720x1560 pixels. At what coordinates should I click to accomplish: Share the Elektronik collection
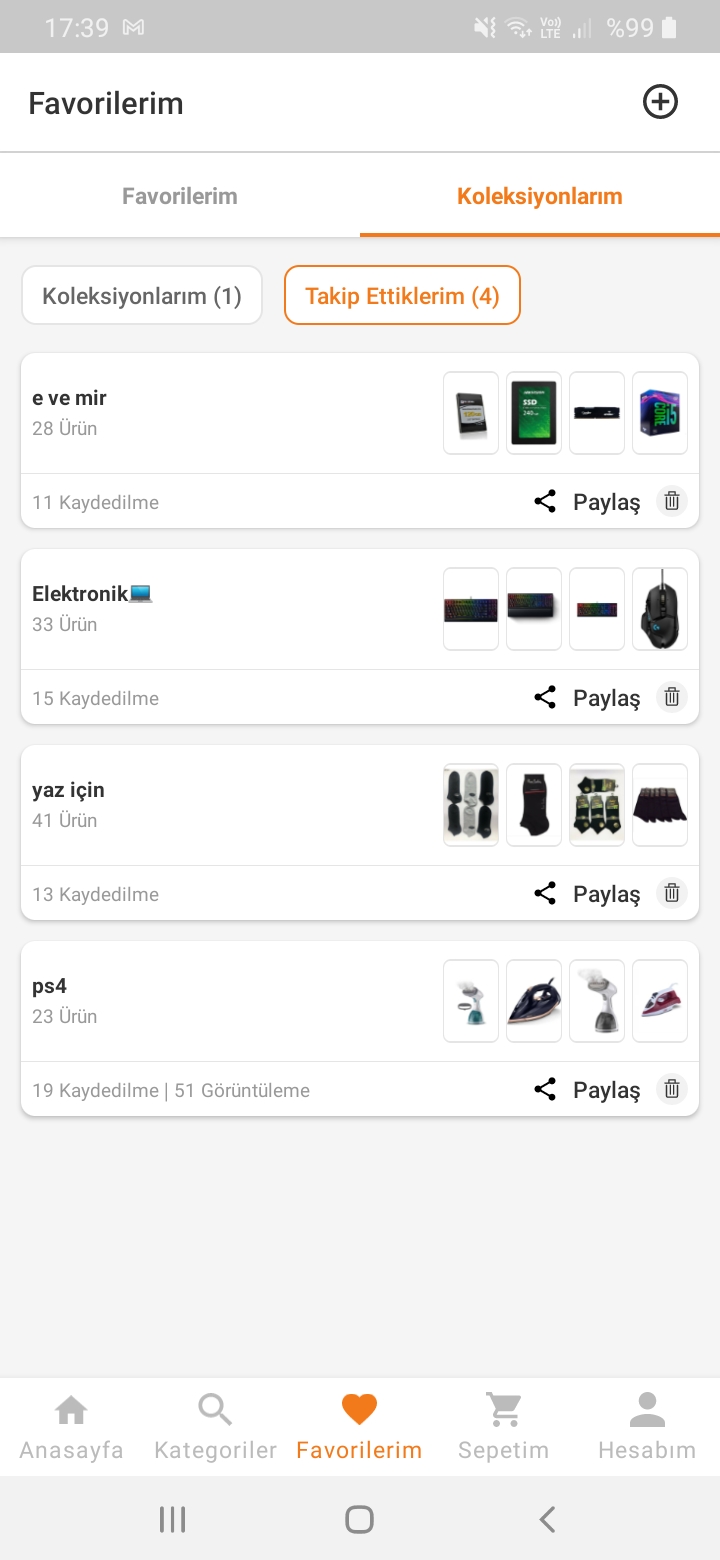587,698
